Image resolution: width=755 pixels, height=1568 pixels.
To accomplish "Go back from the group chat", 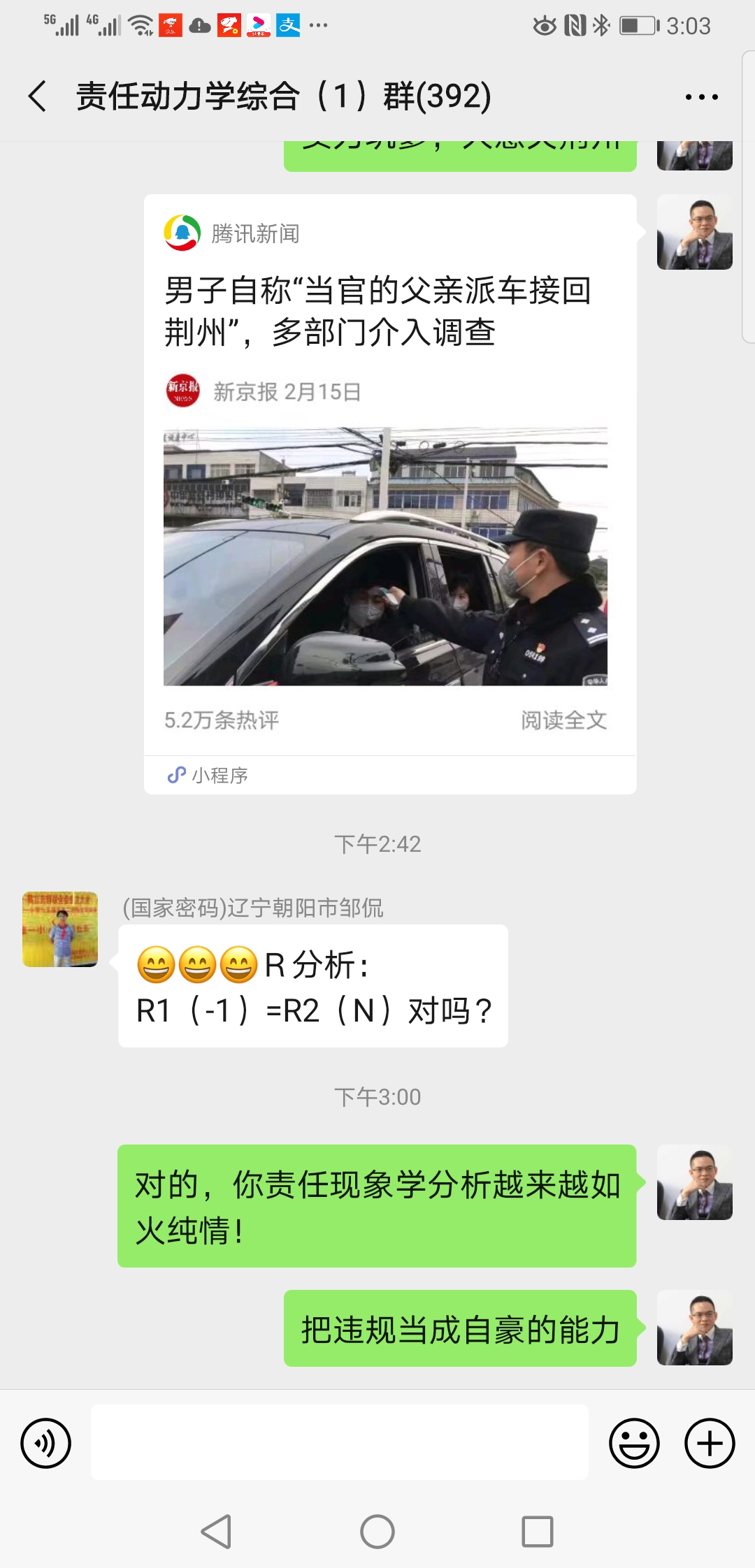I will (38, 96).
